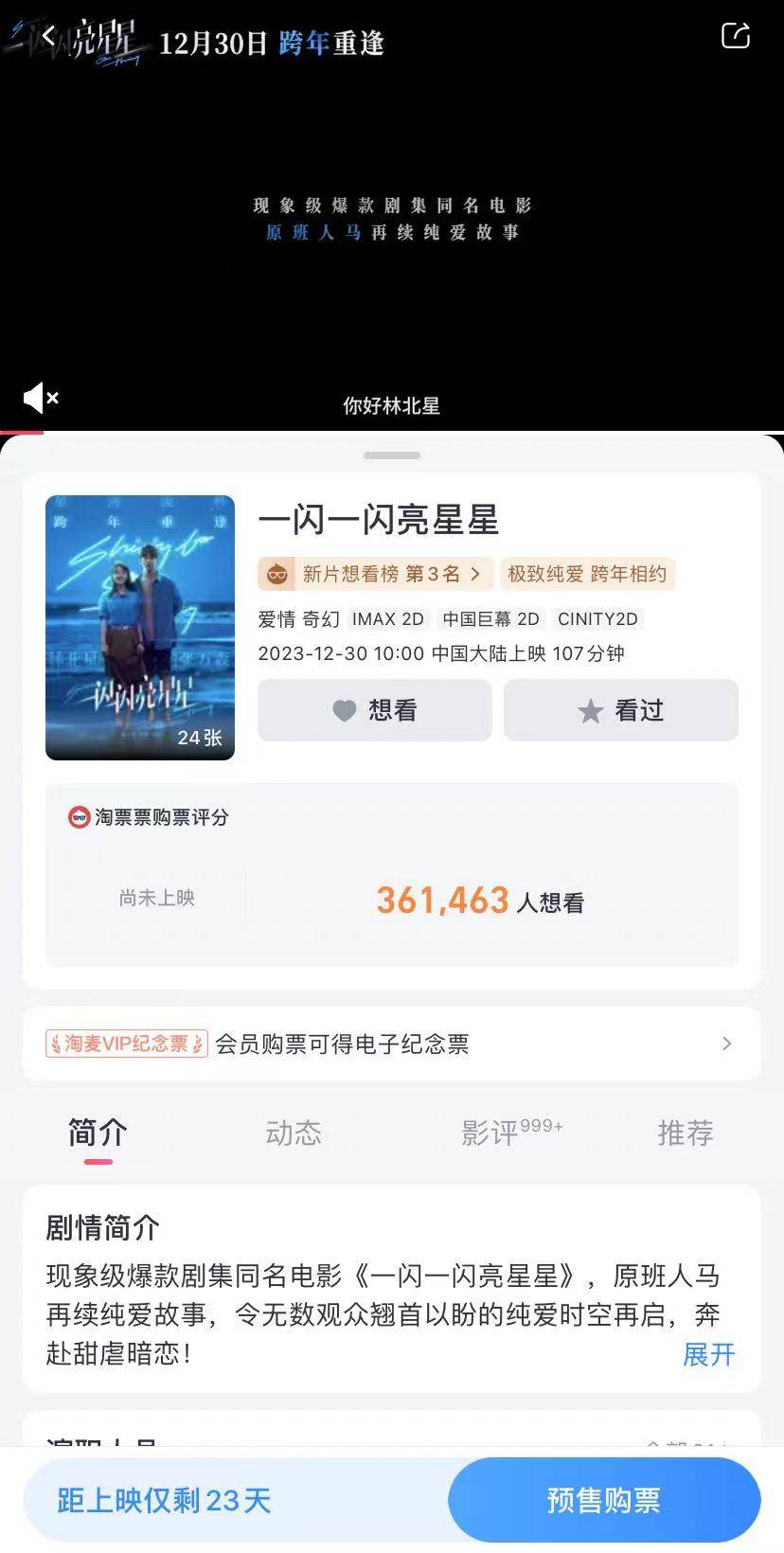Select the 简介 tab

pos(98,1133)
